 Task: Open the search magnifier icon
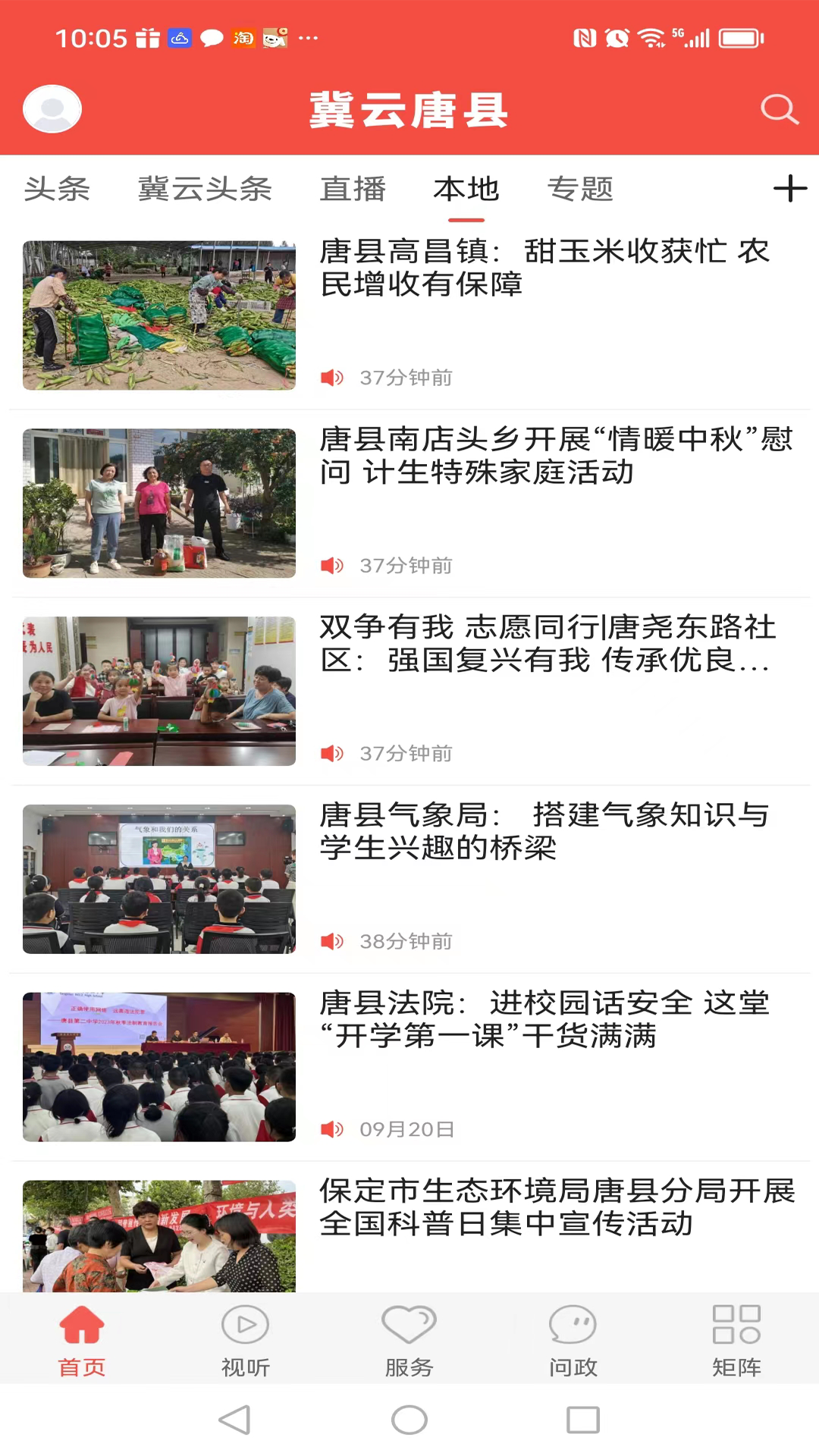[x=780, y=109]
